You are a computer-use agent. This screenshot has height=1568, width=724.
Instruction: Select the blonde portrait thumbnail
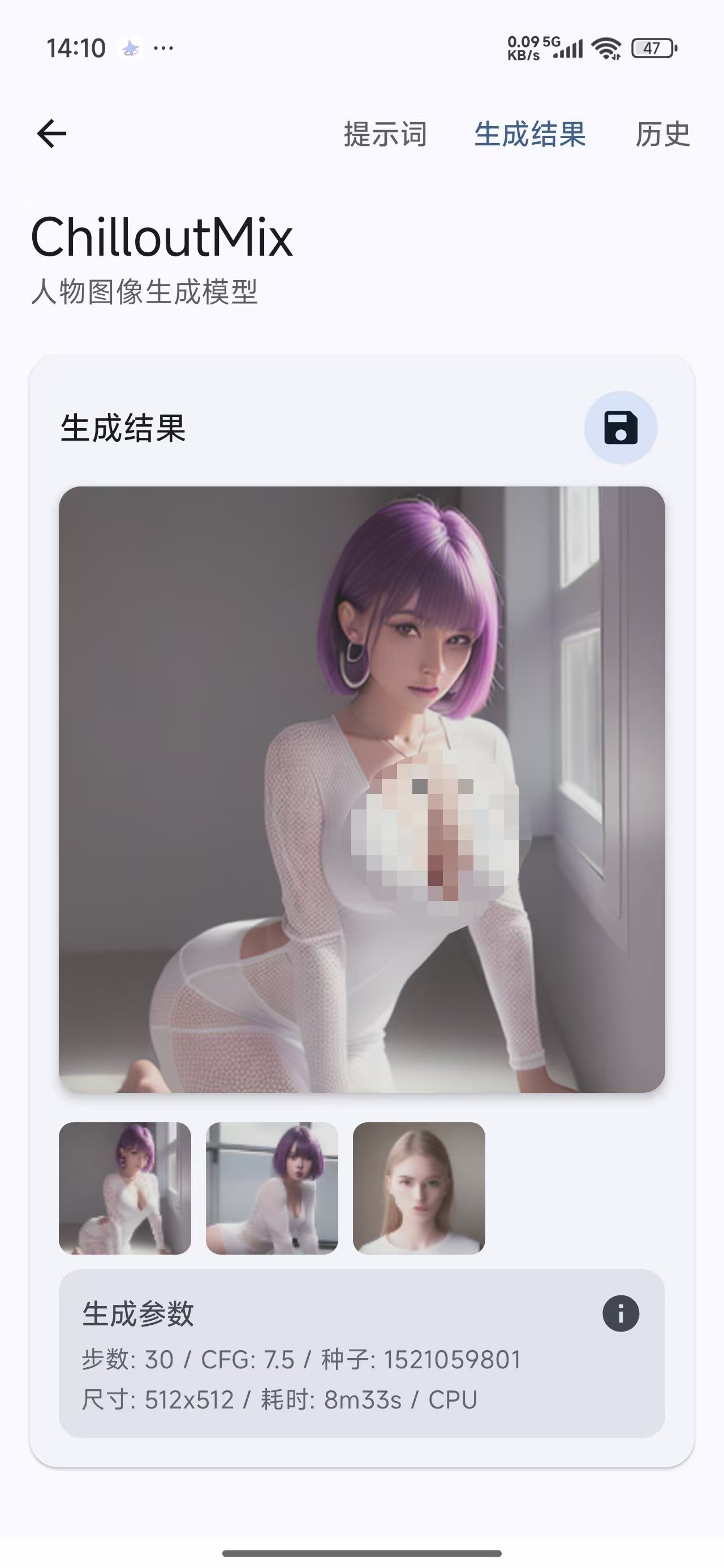point(419,1188)
